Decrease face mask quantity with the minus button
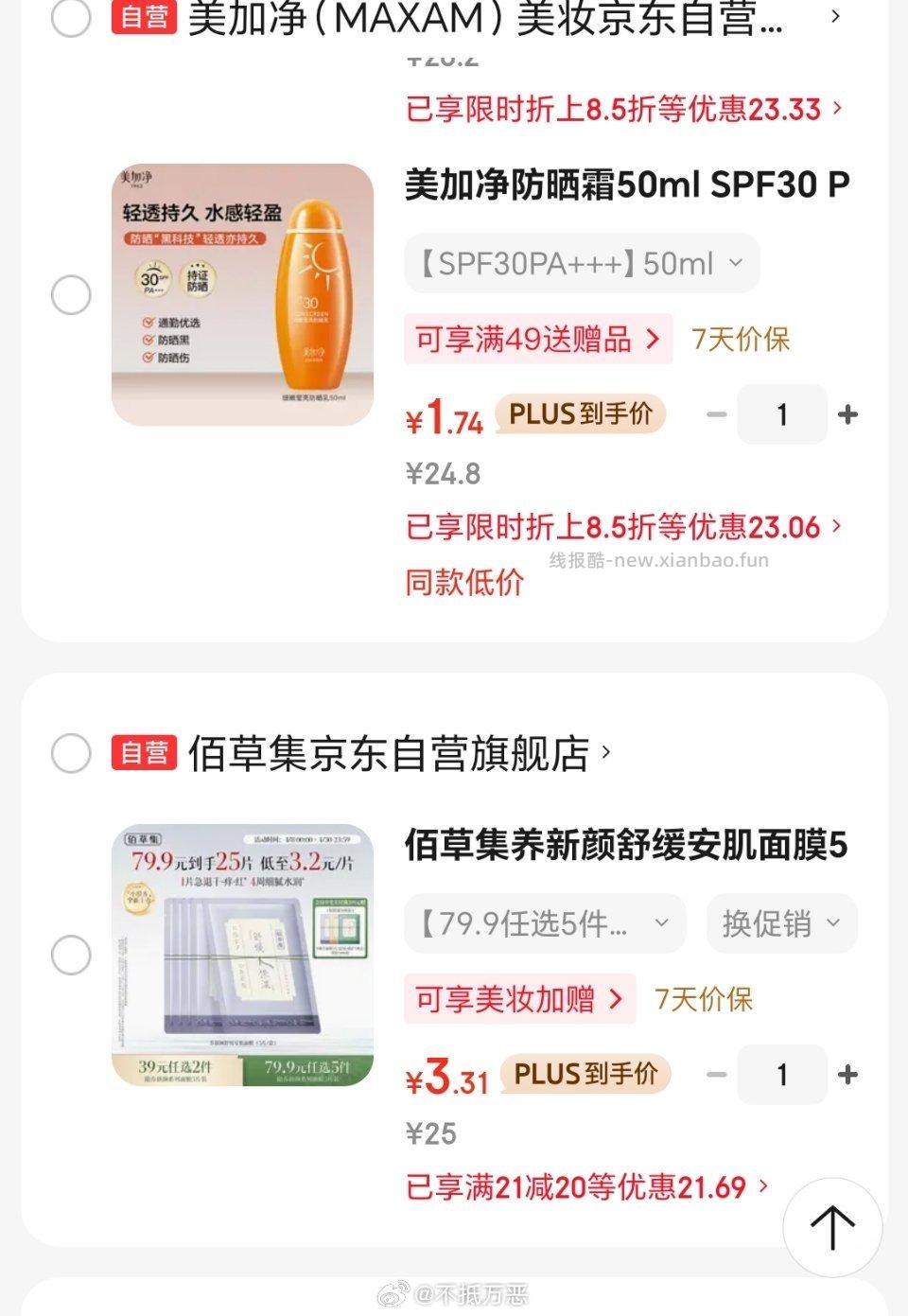Viewport: 908px width, 1316px height. tap(716, 1075)
